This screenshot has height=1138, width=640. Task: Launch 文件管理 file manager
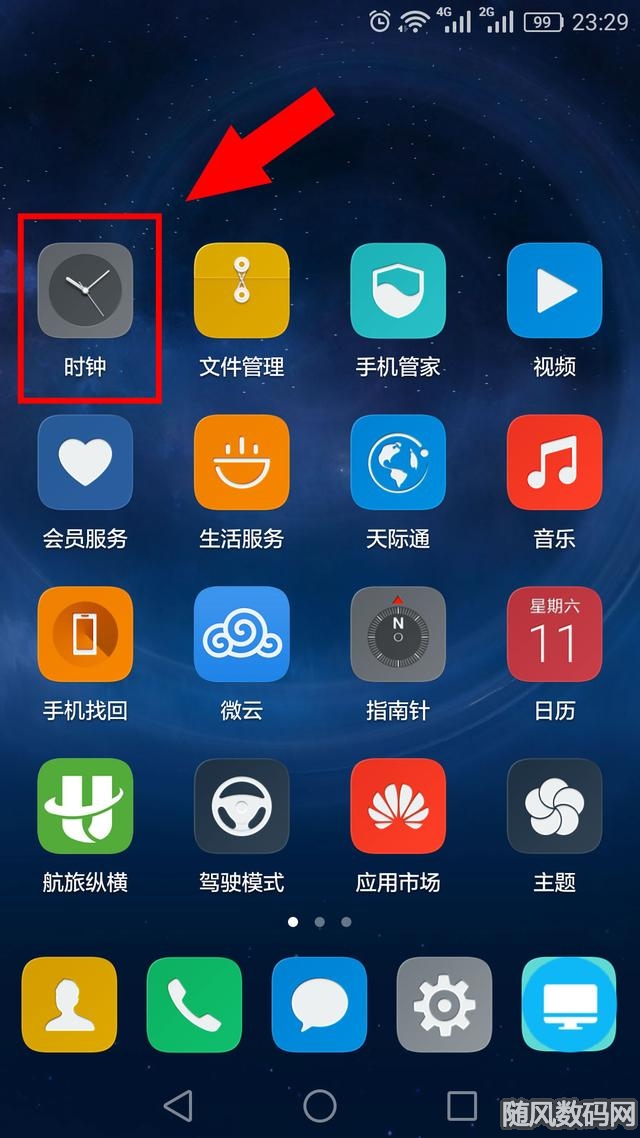pyautogui.click(x=241, y=290)
